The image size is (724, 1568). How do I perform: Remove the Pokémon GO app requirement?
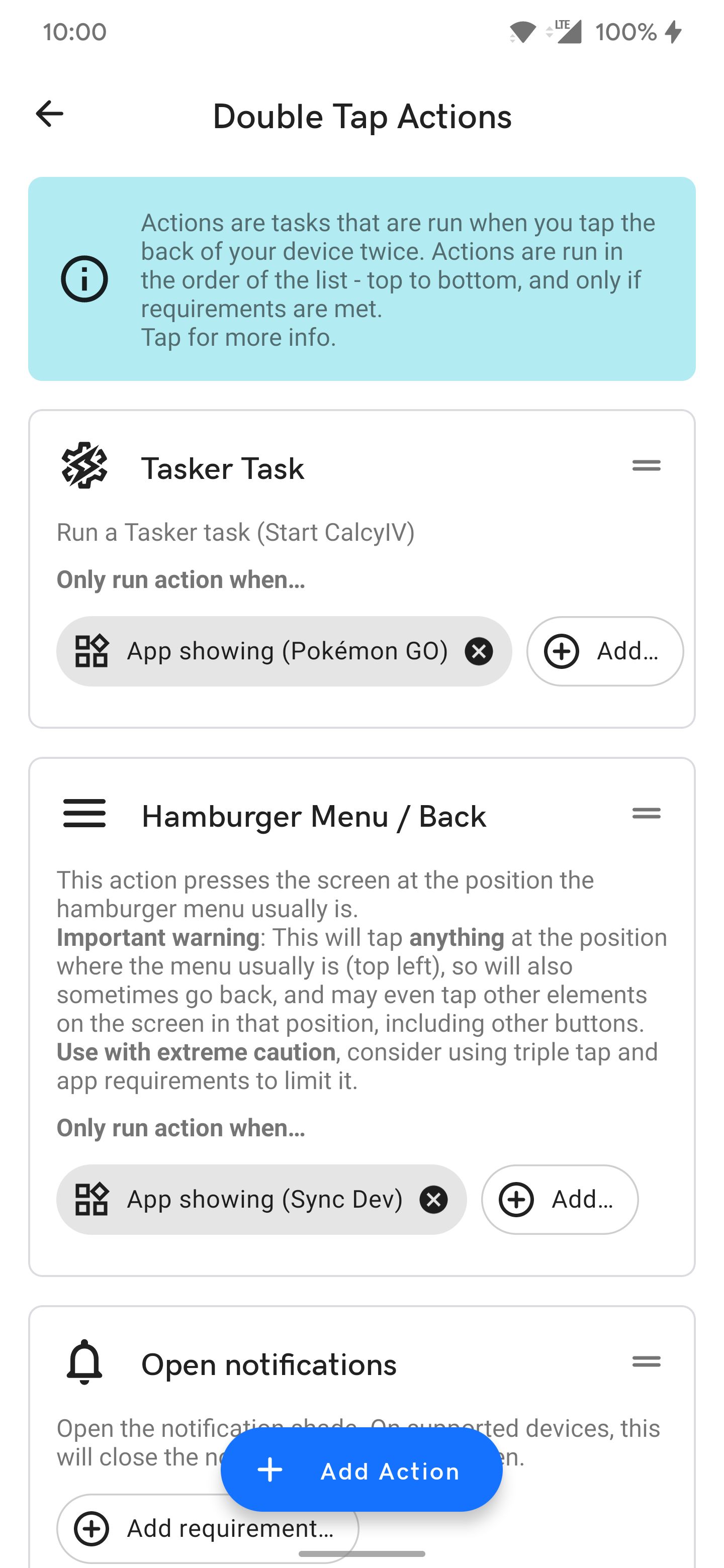(479, 651)
